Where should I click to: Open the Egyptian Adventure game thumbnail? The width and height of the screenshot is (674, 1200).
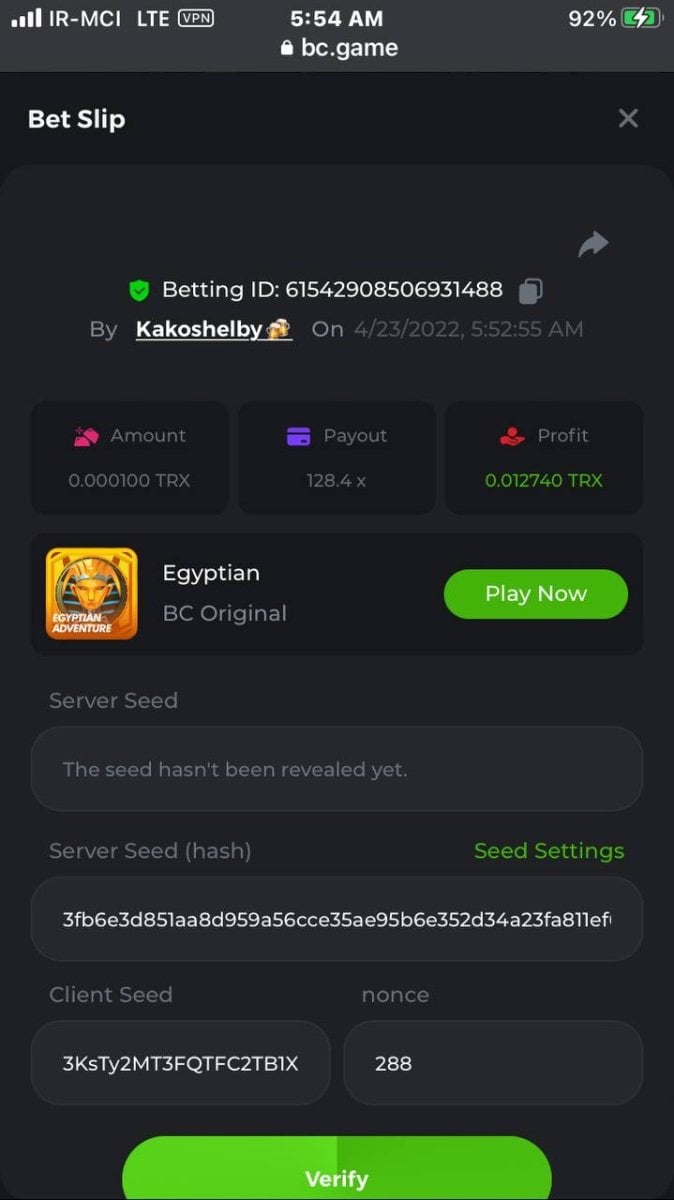tap(92, 594)
